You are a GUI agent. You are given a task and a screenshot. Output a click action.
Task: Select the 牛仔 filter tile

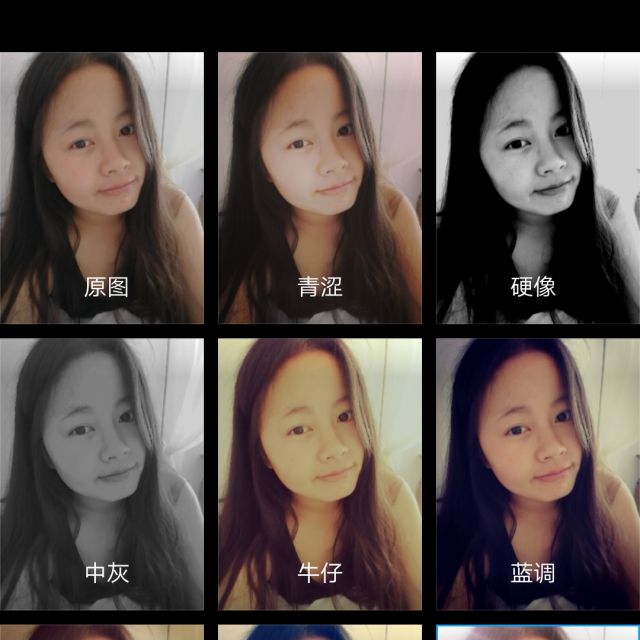tap(320, 474)
